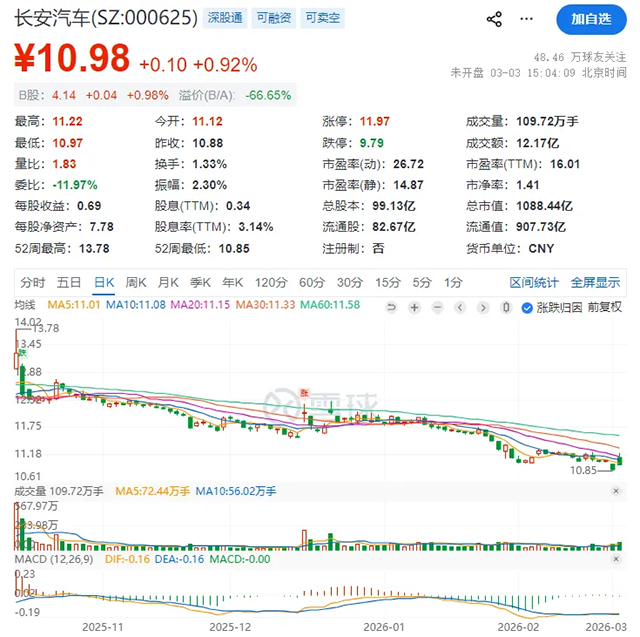Share the 长安汽车 stock page
This screenshot has height=637, width=640.
point(495,19)
